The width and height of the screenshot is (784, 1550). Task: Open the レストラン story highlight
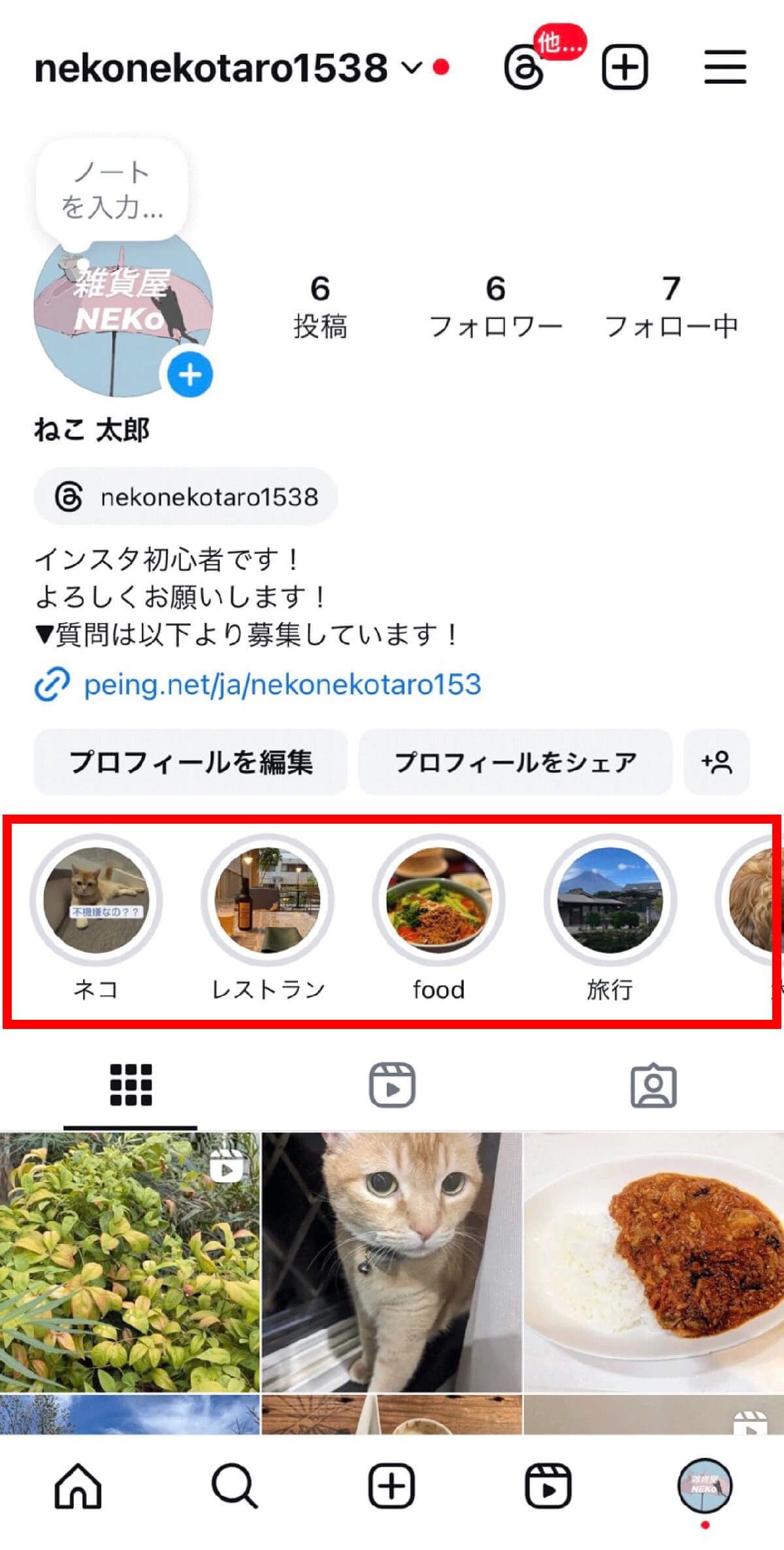coord(268,900)
